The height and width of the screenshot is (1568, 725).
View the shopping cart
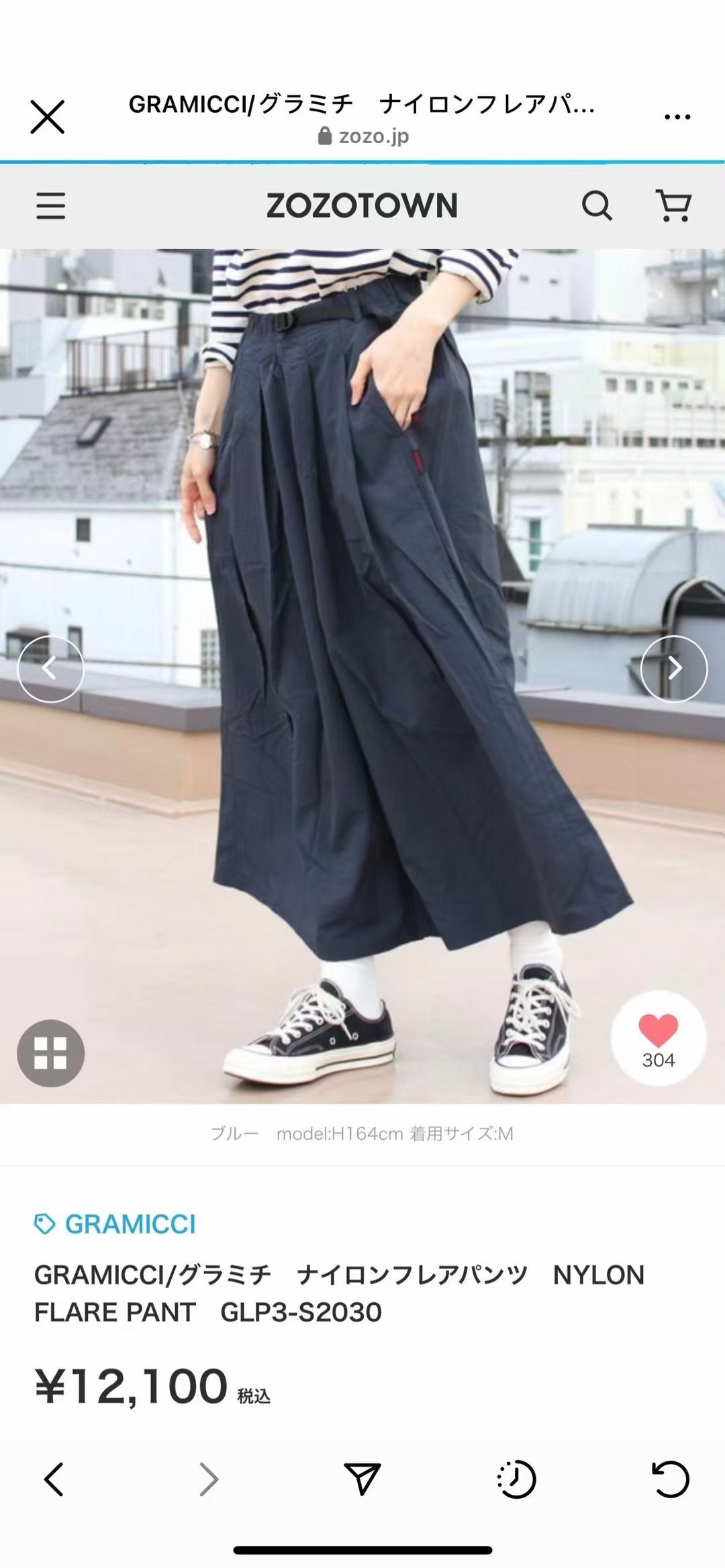(673, 205)
